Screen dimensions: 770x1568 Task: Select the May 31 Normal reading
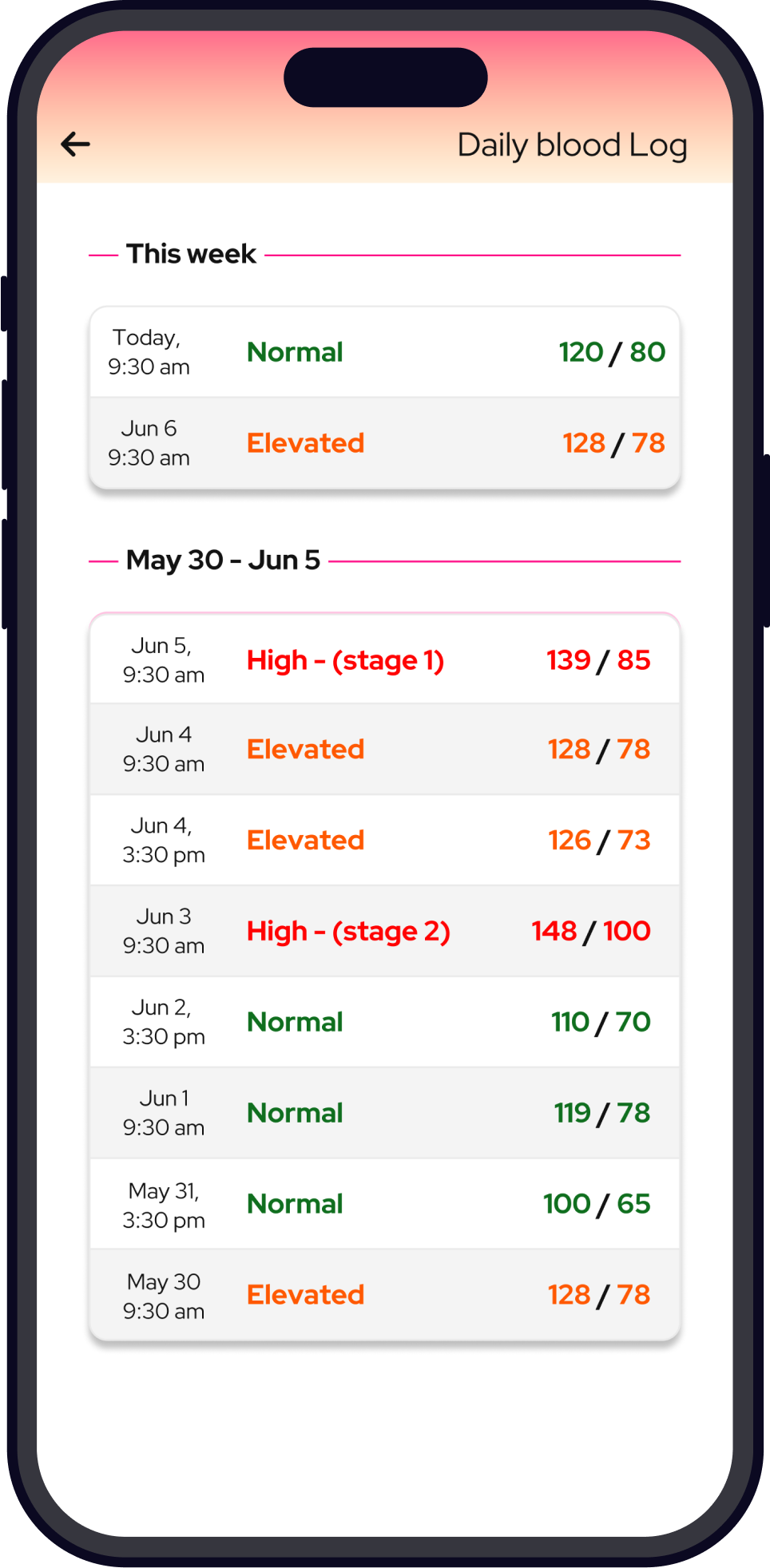384,1204
